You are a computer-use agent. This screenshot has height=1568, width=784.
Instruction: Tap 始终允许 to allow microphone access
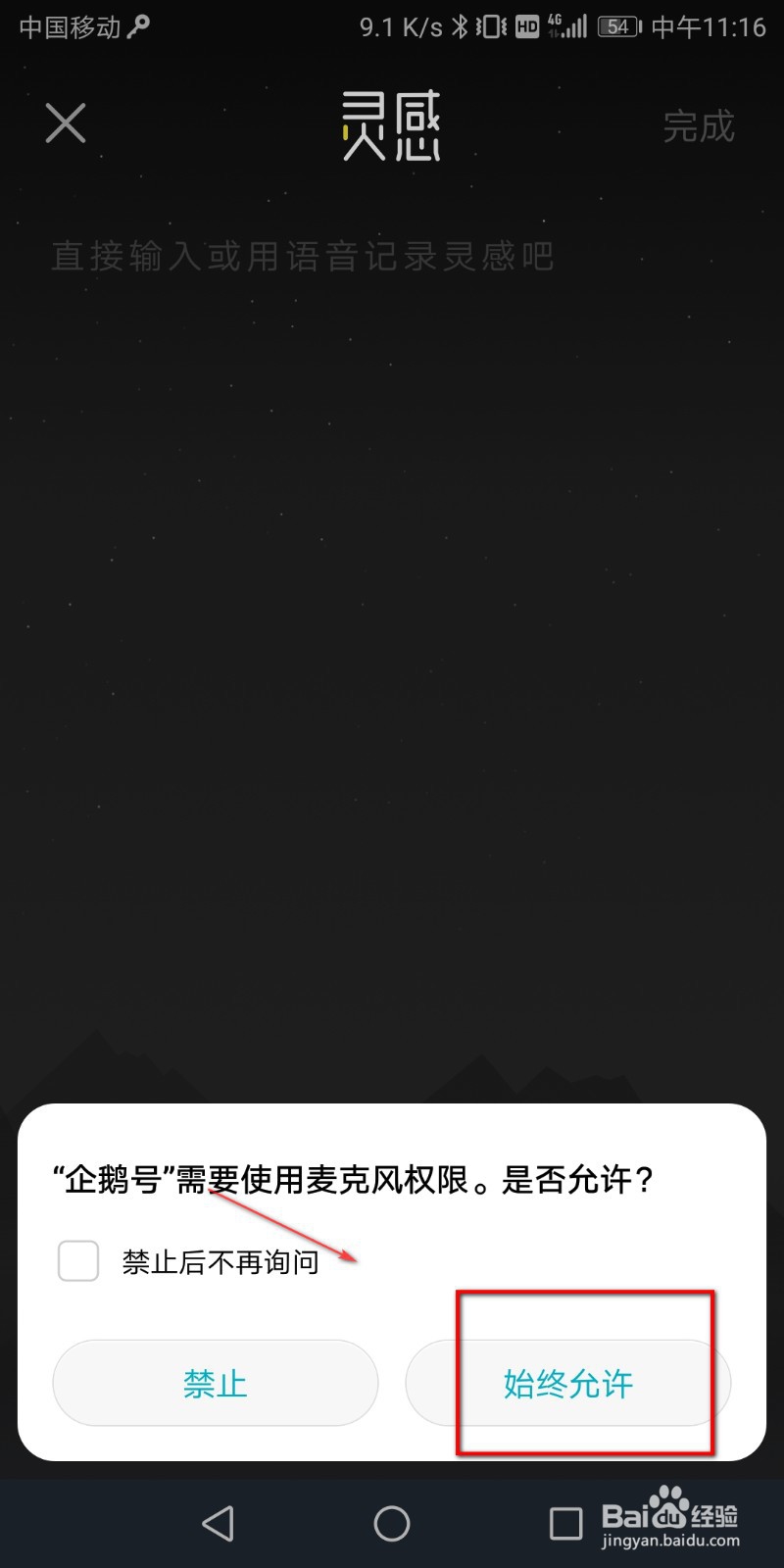566,1383
